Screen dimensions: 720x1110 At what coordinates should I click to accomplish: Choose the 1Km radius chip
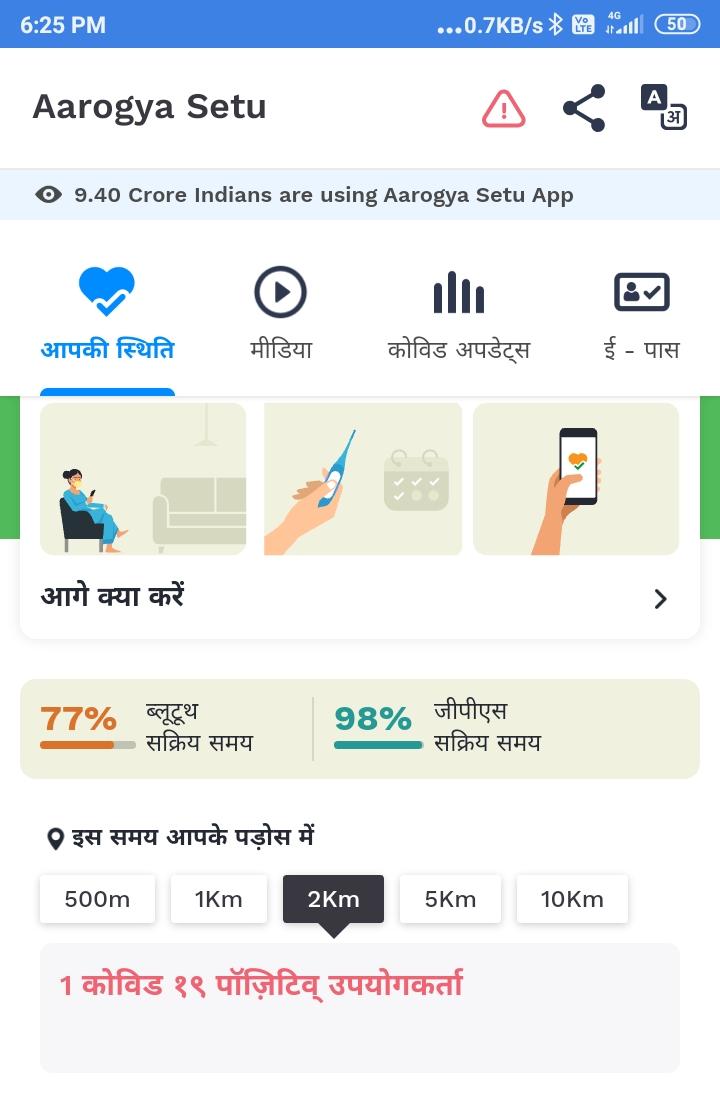[x=219, y=899]
